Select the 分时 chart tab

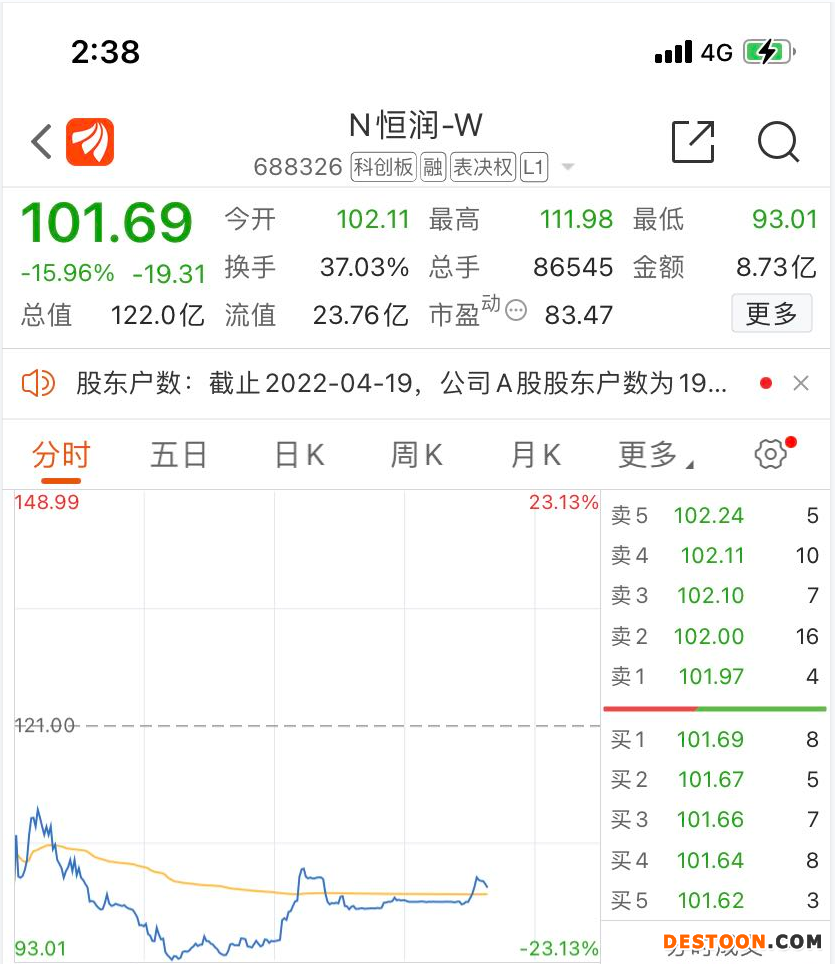coord(61,456)
